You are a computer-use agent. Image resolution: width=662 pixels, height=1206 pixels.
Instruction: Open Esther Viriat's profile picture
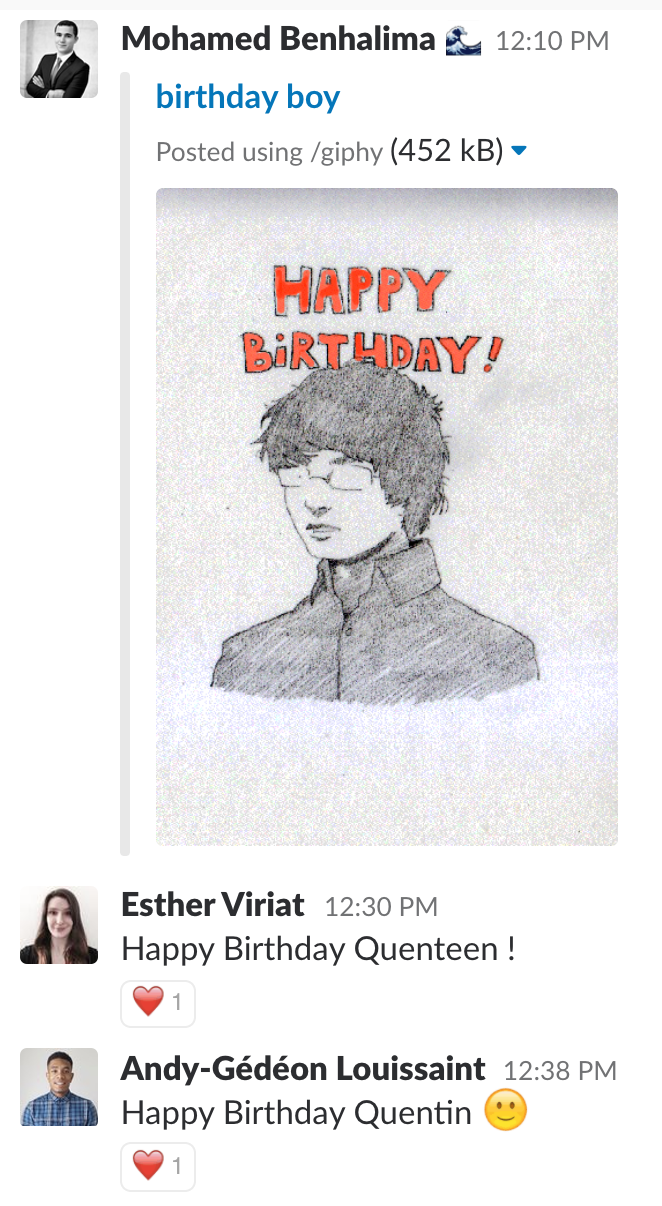pos(59,925)
